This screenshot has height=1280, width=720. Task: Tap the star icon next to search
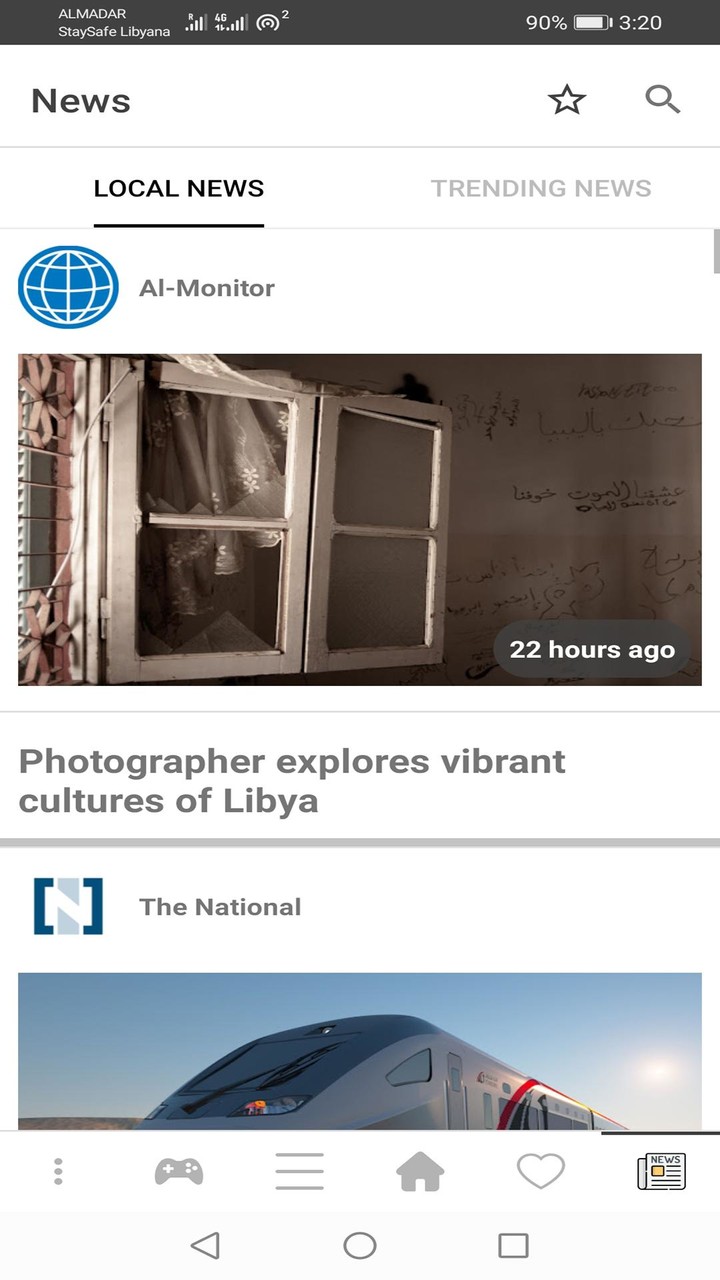click(x=567, y=99)
